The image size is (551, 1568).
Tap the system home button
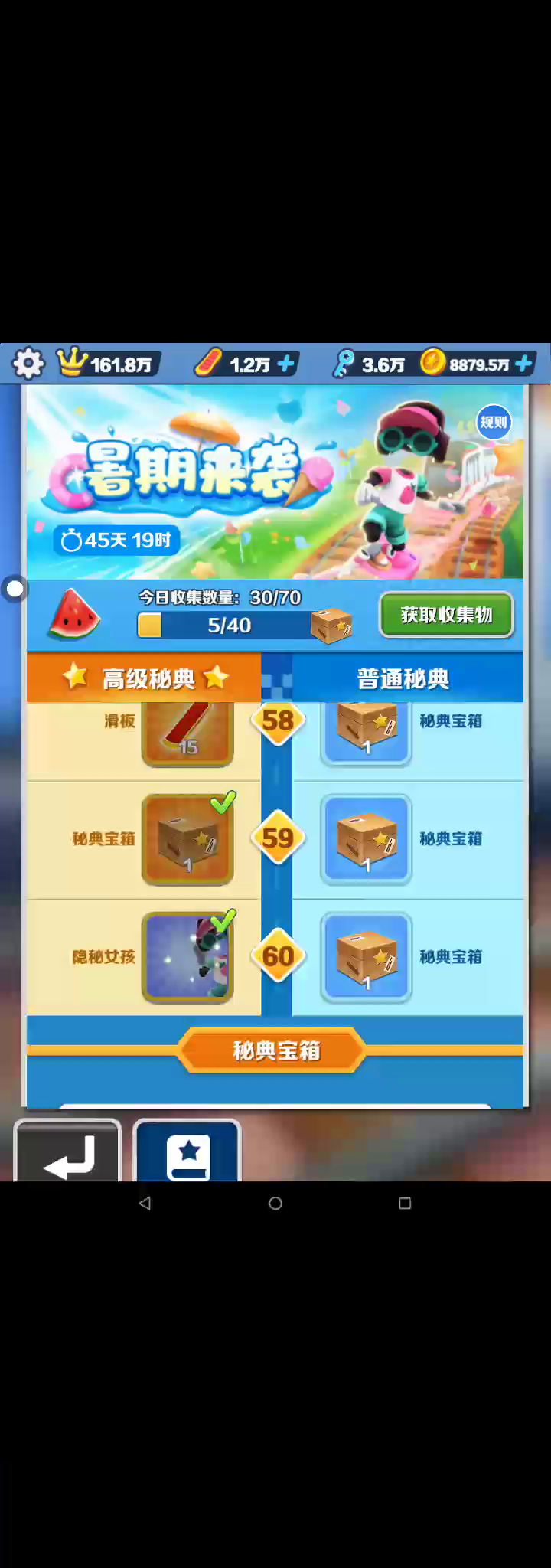(275, 1204)
